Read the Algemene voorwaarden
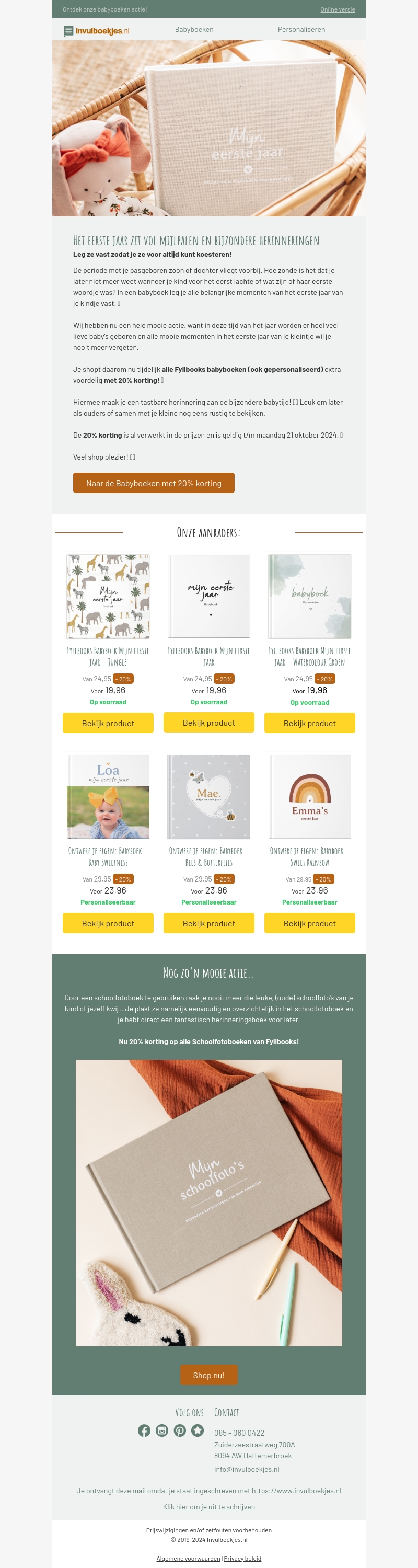The image size is (418, 1568). pyautogui.click(x=188, y=1558)
